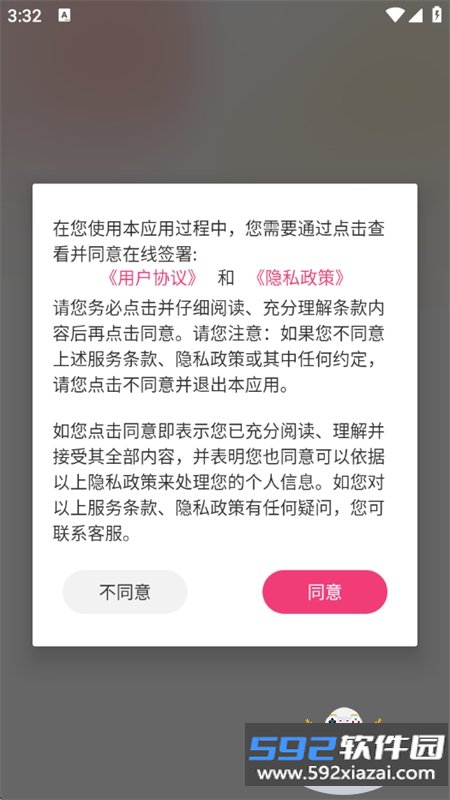Open the 《隐私政策》 link
Image resolution: width=450 pixels, height=800 pixels.
pos(300,278)
